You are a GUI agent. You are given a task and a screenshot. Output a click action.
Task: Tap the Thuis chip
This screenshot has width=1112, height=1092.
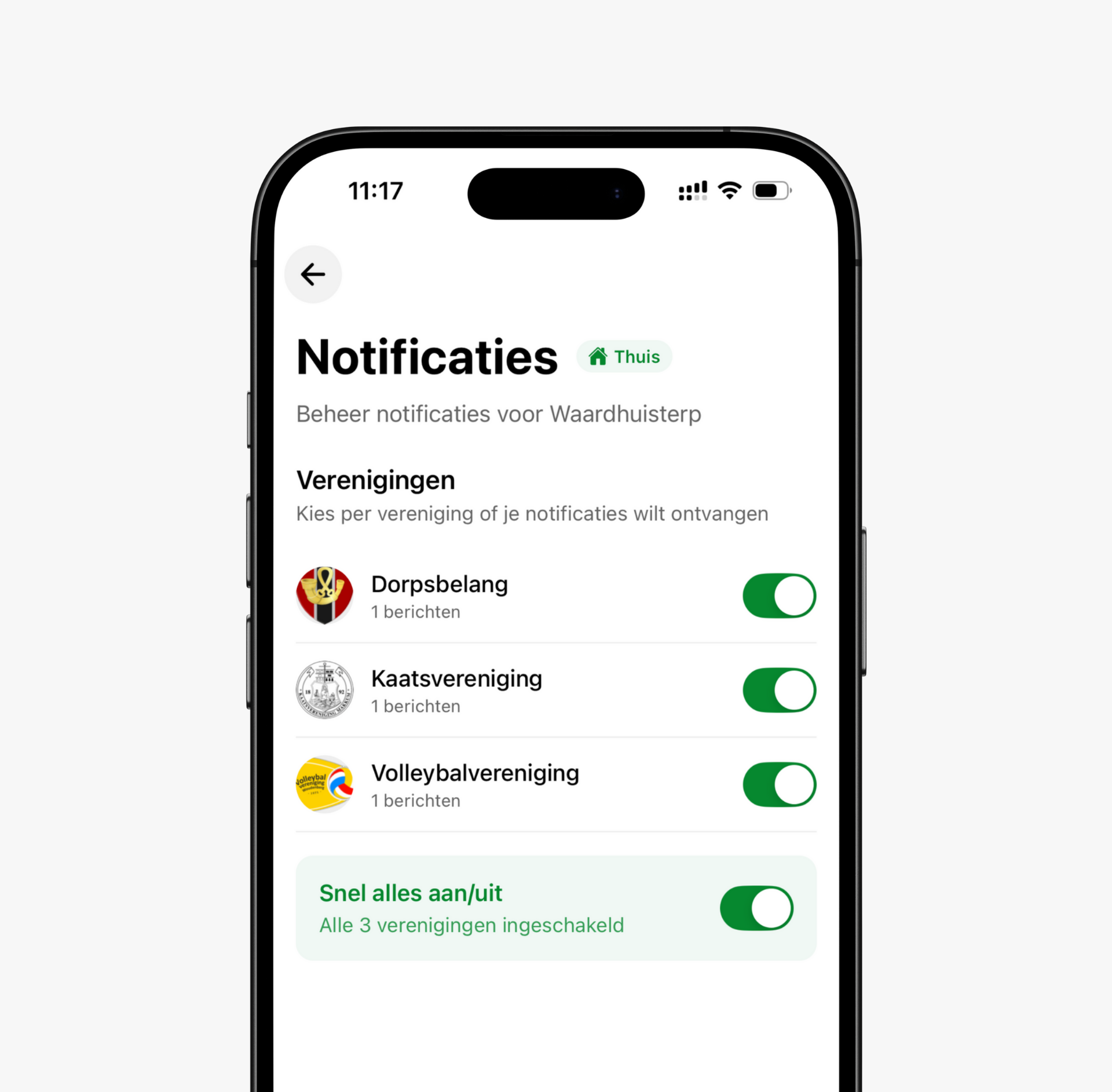click(624, 356)
